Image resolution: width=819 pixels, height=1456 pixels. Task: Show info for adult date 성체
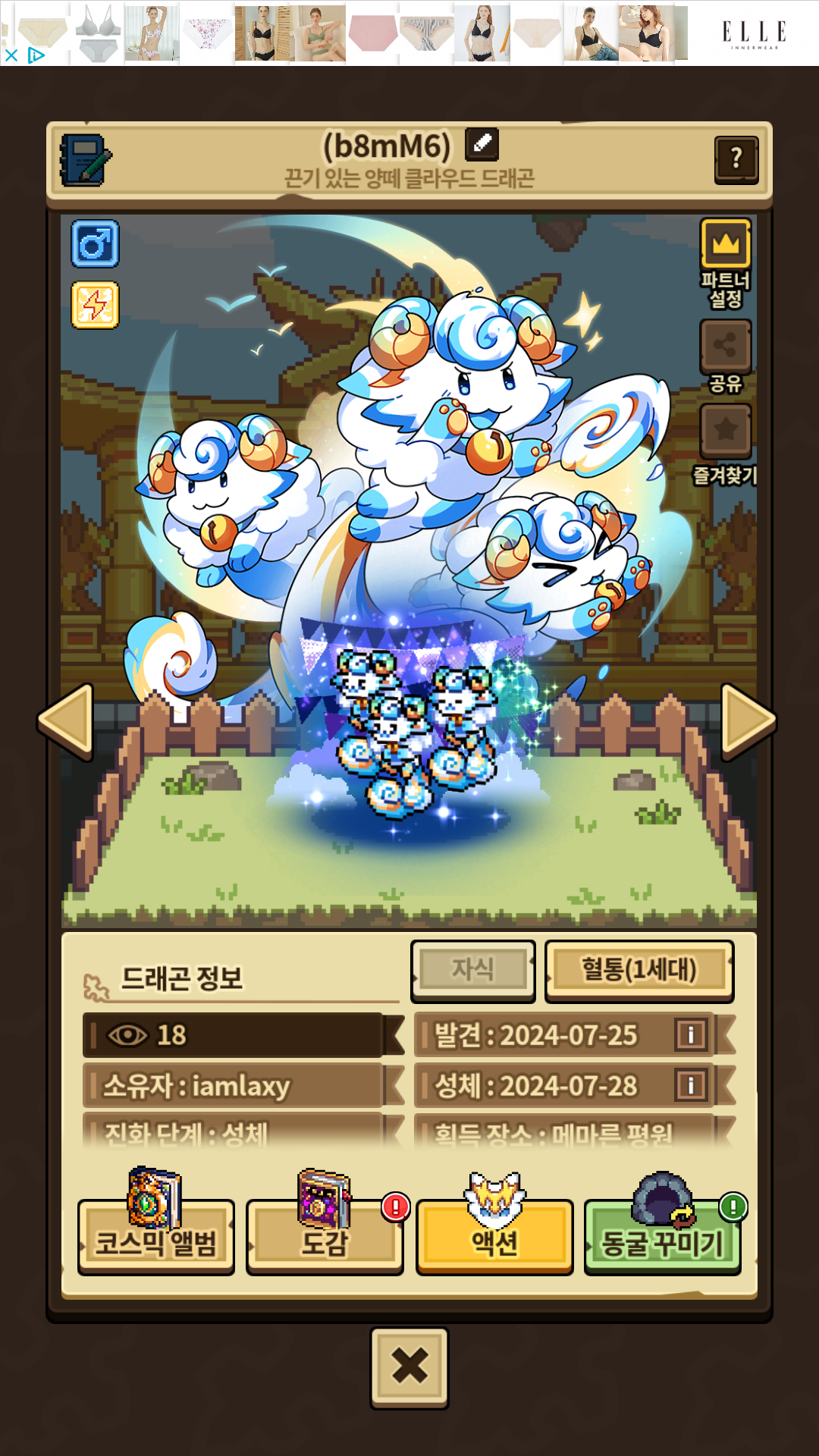pos(690,1085)
